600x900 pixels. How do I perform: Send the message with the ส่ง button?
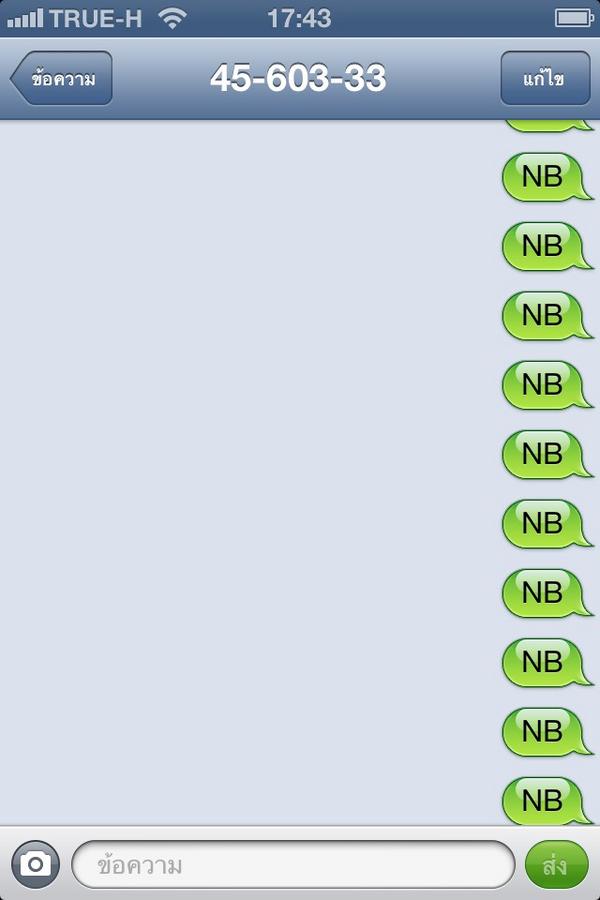click(556, 864)
